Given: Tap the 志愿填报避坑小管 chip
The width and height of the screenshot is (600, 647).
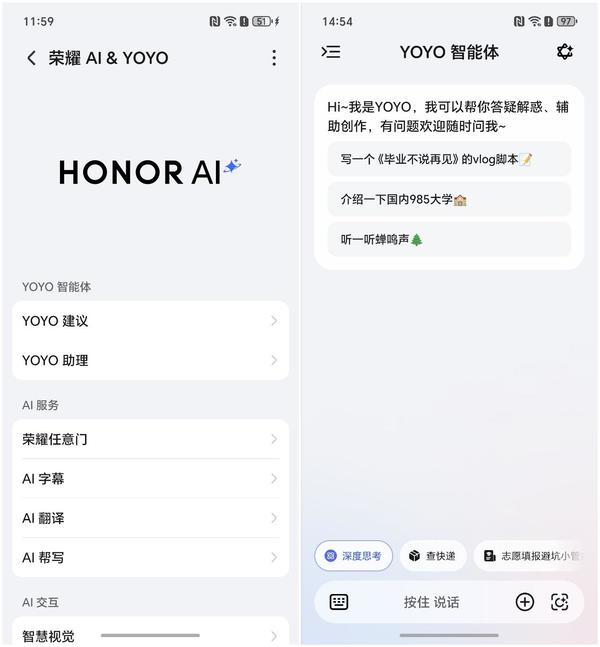Looking at the screenshot, I should 529,556.
